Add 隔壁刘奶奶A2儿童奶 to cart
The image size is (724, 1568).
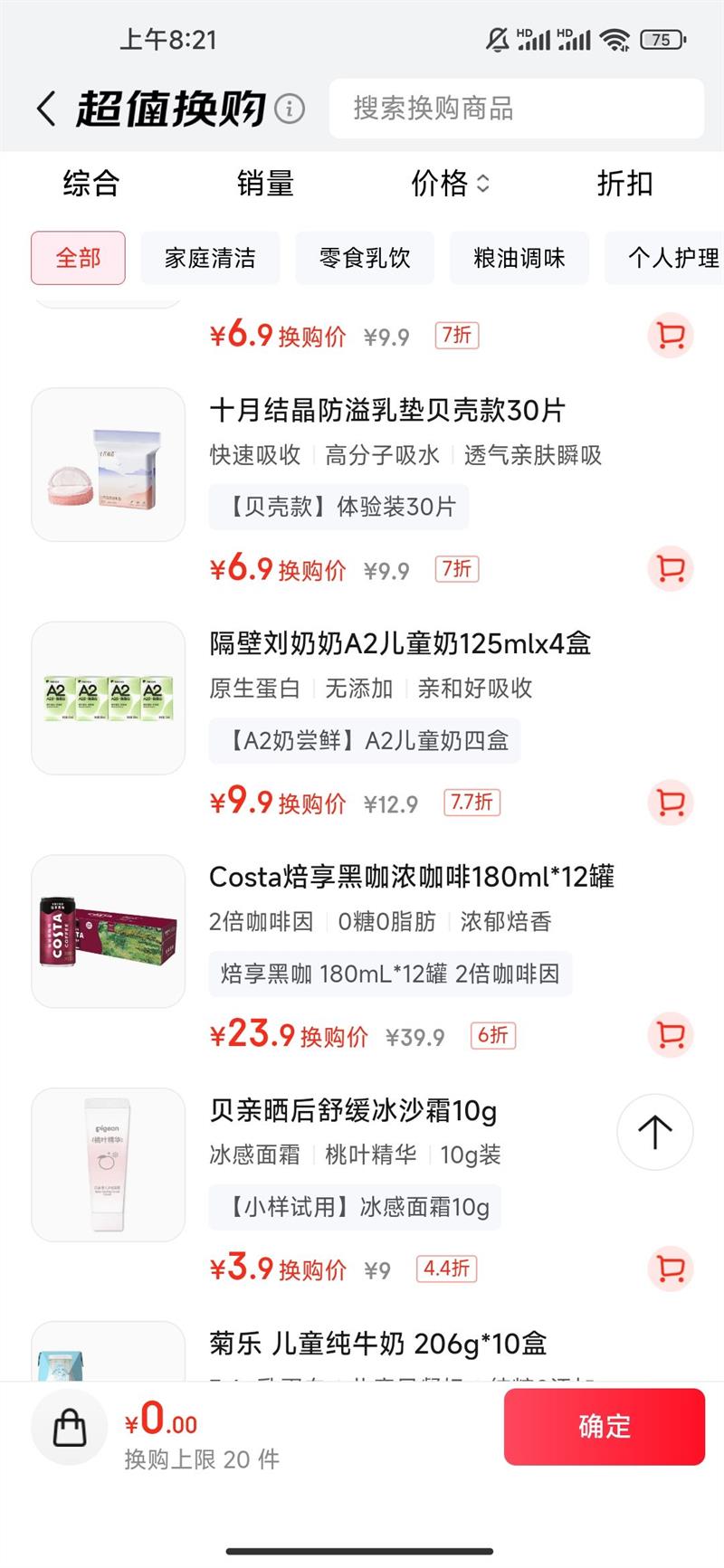point(671,803)
